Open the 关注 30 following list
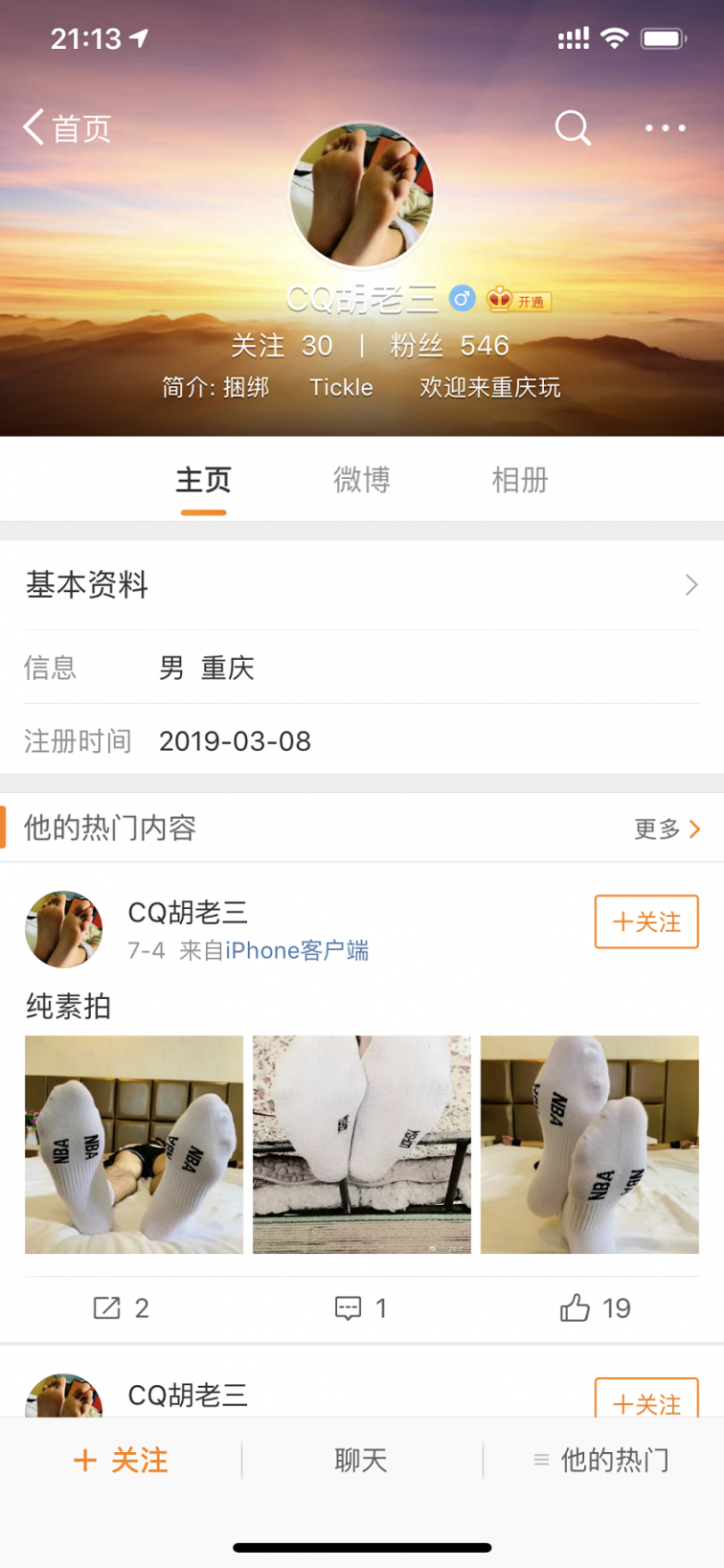The image size is (724, 1568). click(282, 346)
